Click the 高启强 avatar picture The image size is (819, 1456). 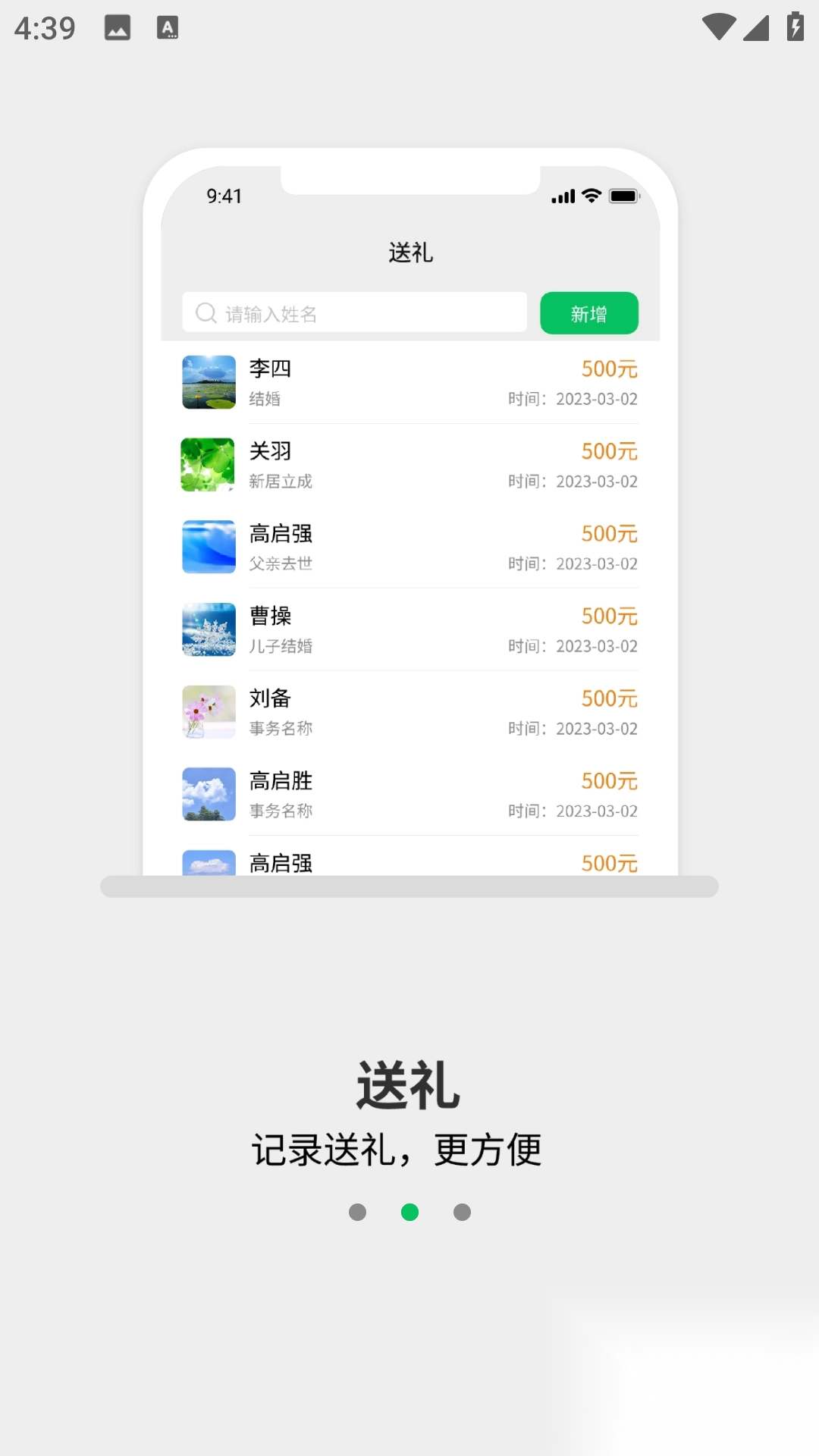click(208, 548)
